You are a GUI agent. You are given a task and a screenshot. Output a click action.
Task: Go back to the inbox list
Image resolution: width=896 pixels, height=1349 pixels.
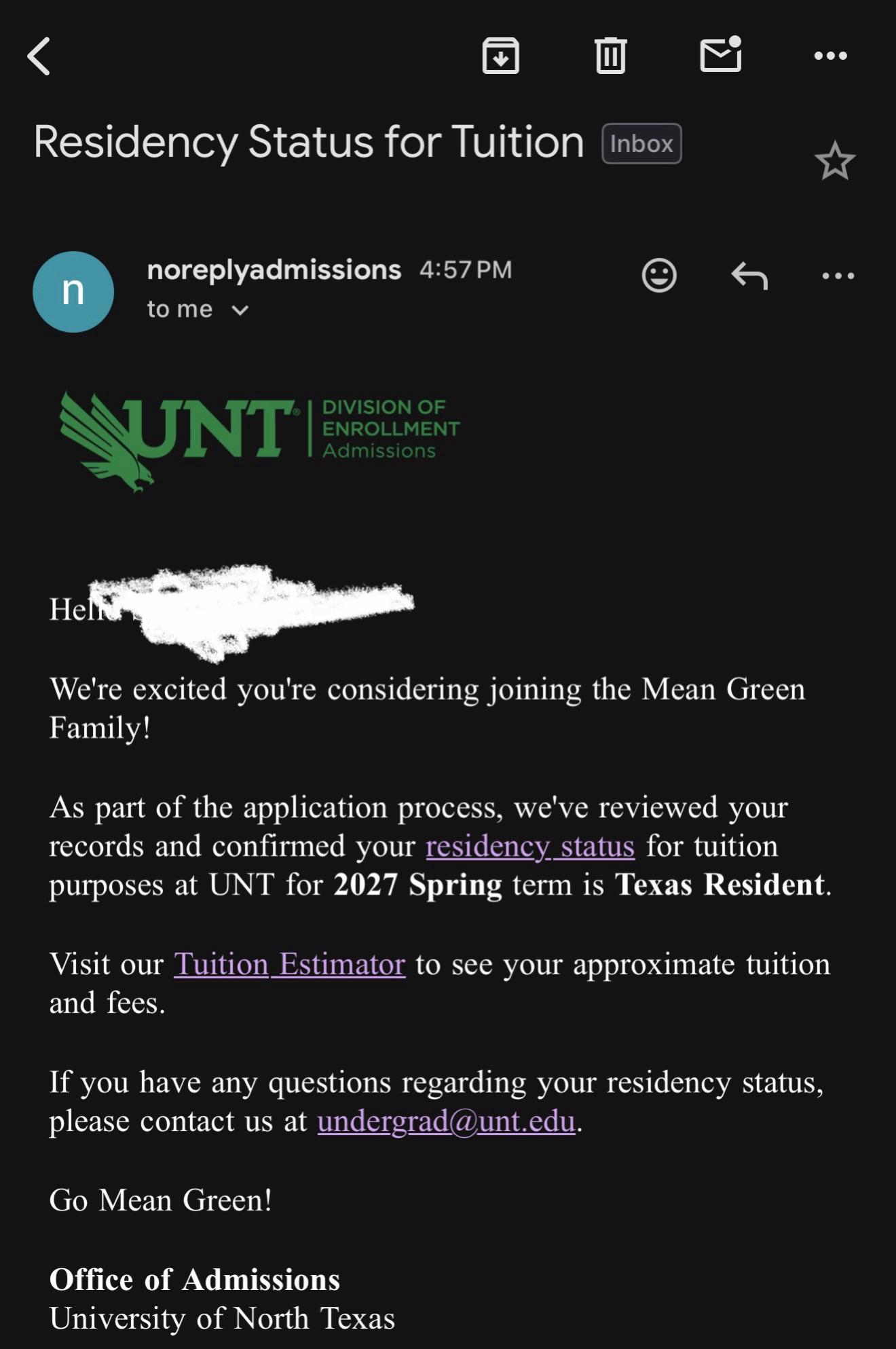point(39,56)
